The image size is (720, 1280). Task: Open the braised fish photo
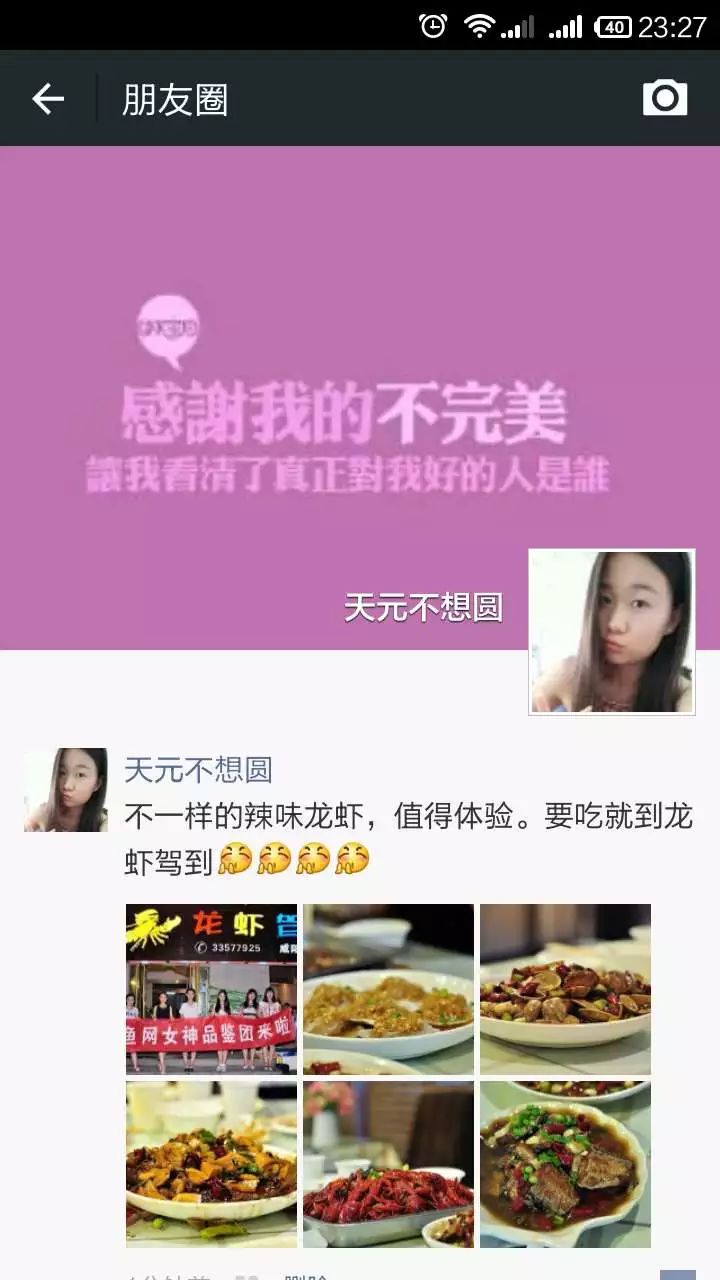point(565,1165)
